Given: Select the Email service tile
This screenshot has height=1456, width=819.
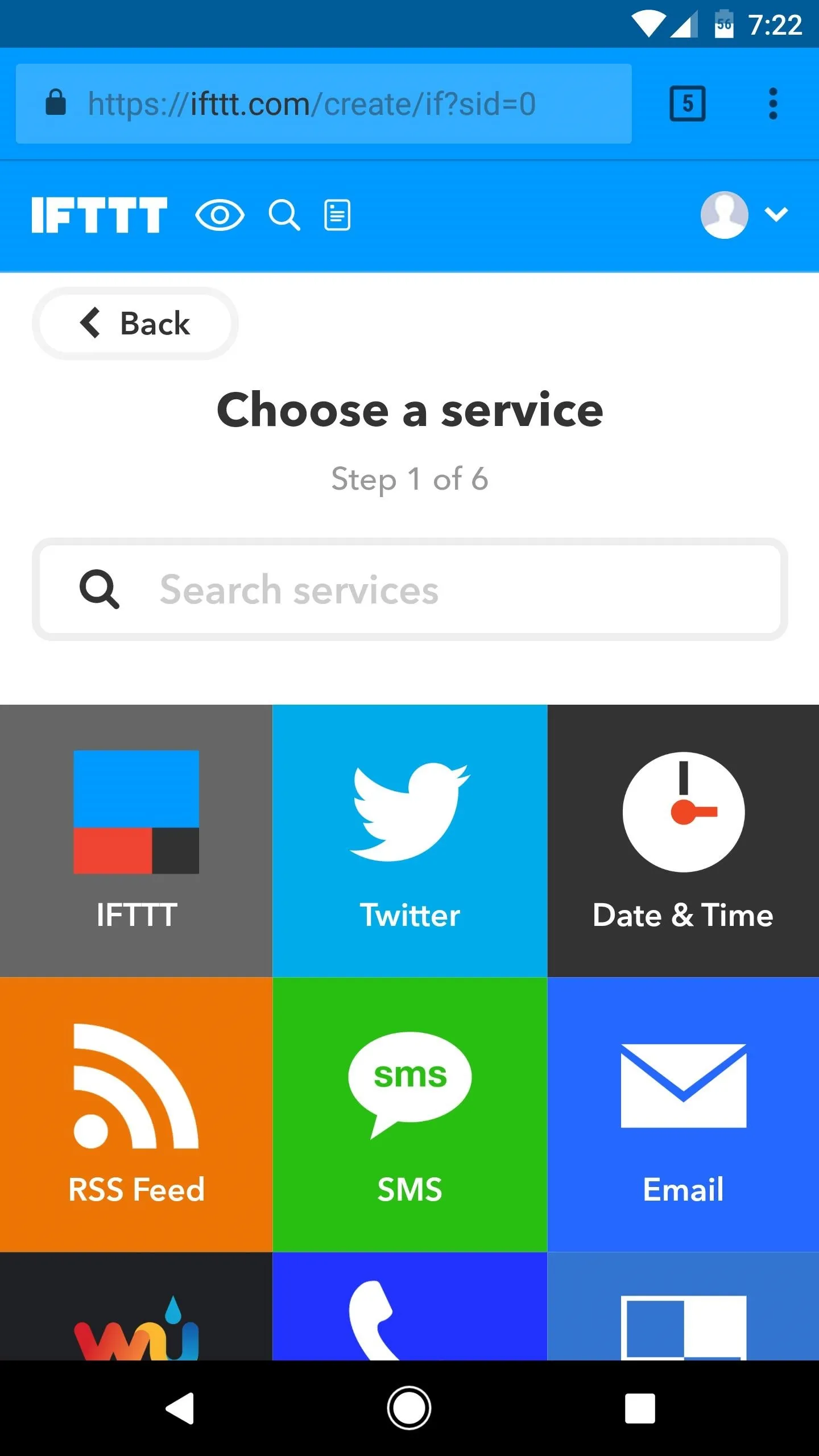Looking at the screenshot, I should (683, 1115).
